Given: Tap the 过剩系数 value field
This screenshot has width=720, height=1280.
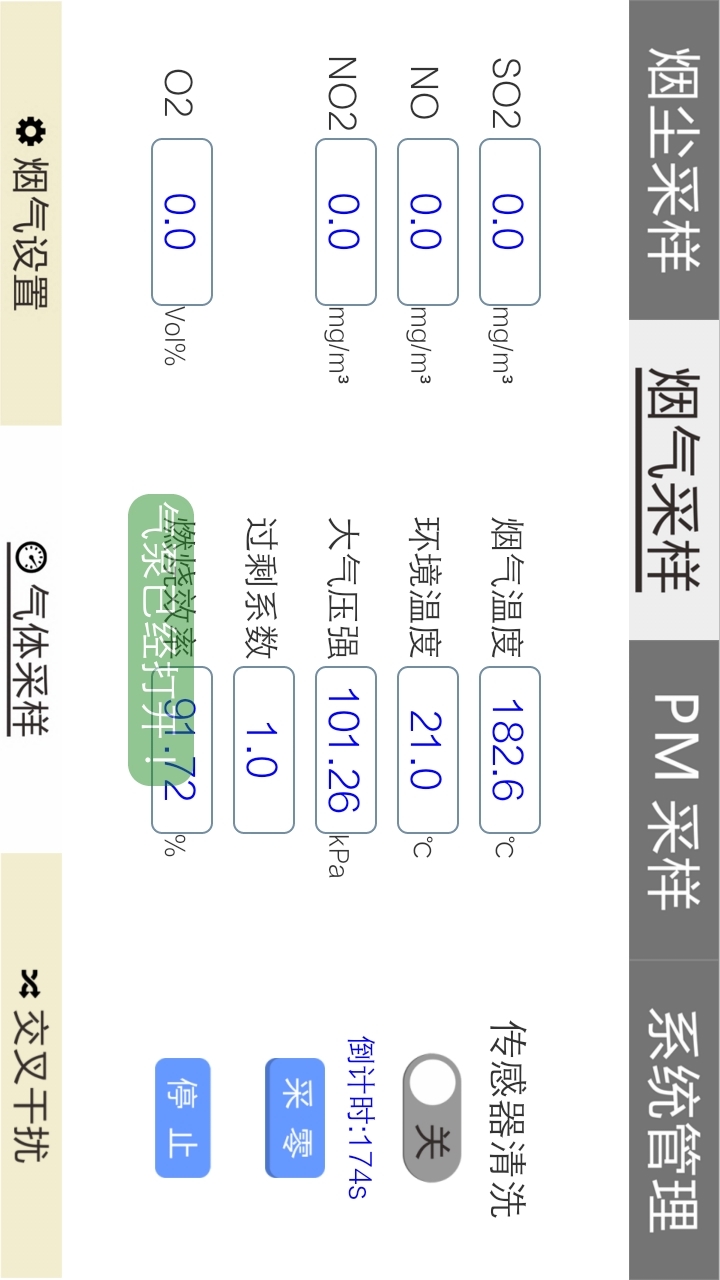Looking at the screenshot, I should coord(264,750).
